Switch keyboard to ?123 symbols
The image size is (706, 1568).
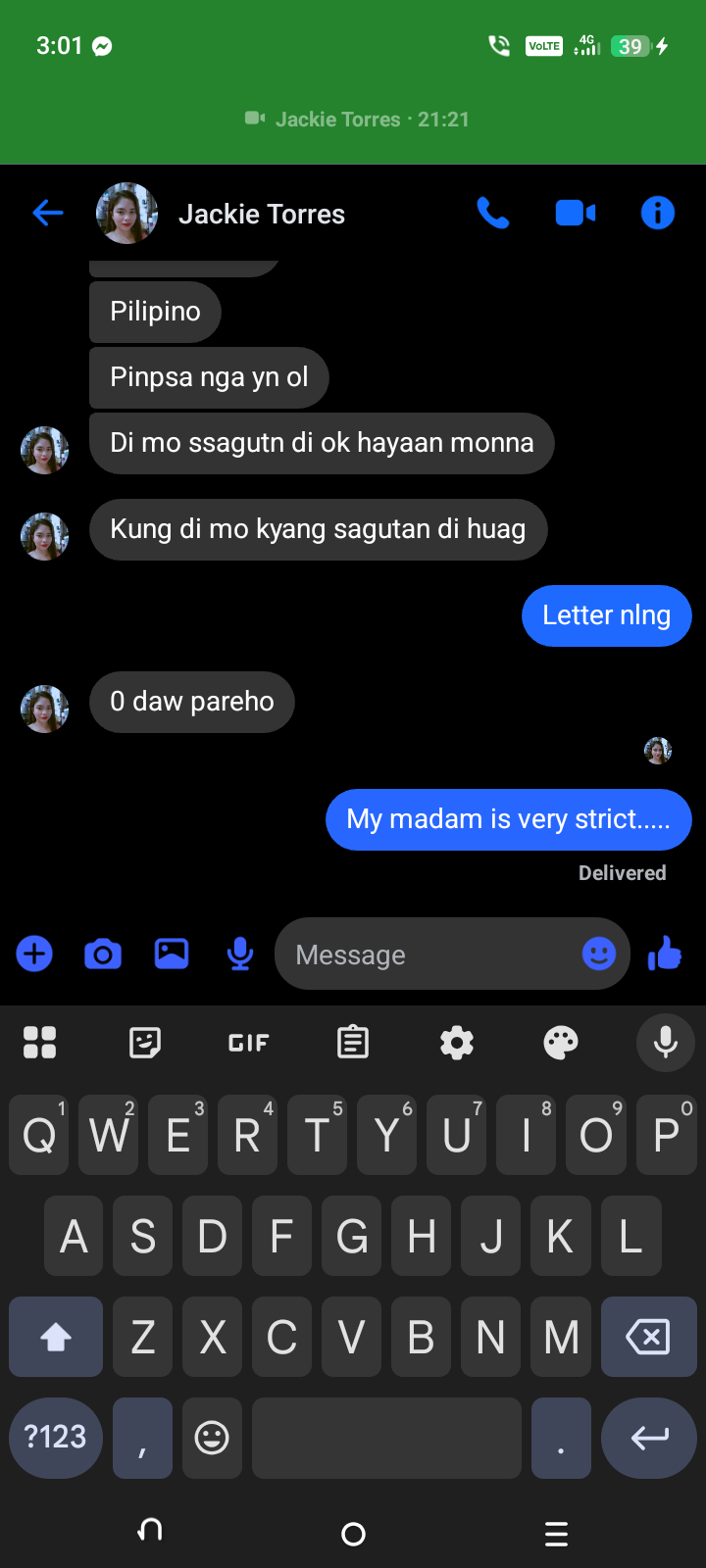point(56,1438)
